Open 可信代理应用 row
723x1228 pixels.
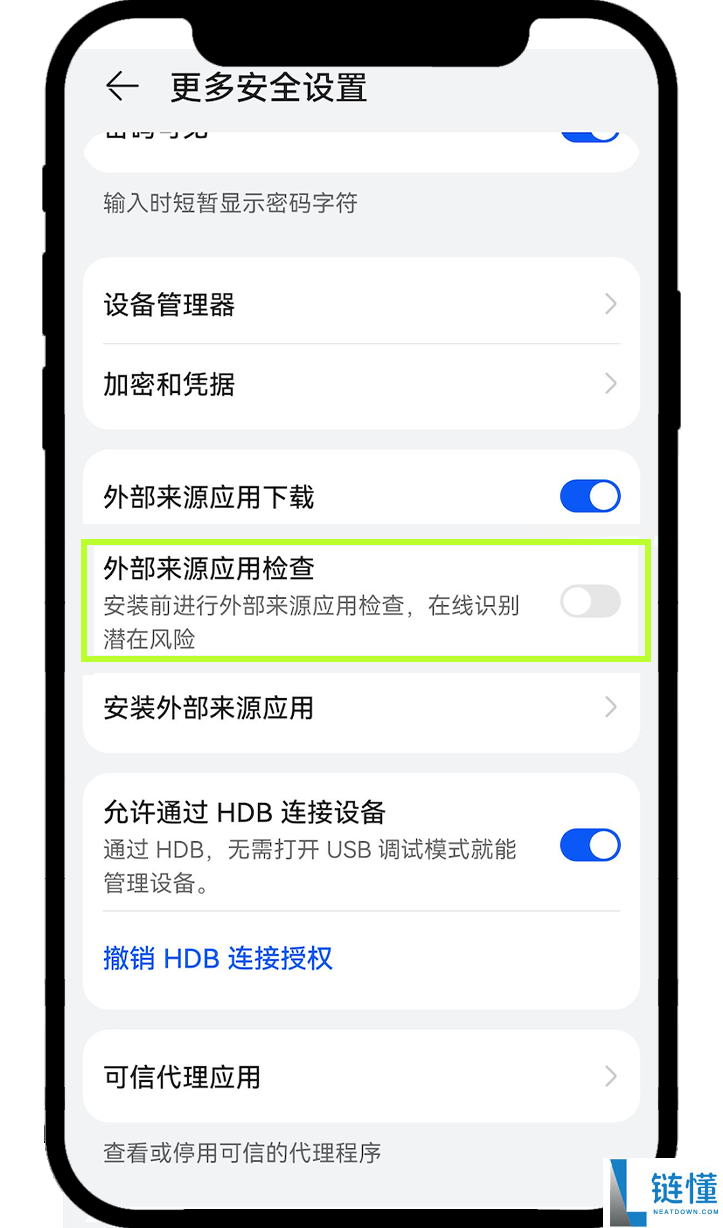360,1077
